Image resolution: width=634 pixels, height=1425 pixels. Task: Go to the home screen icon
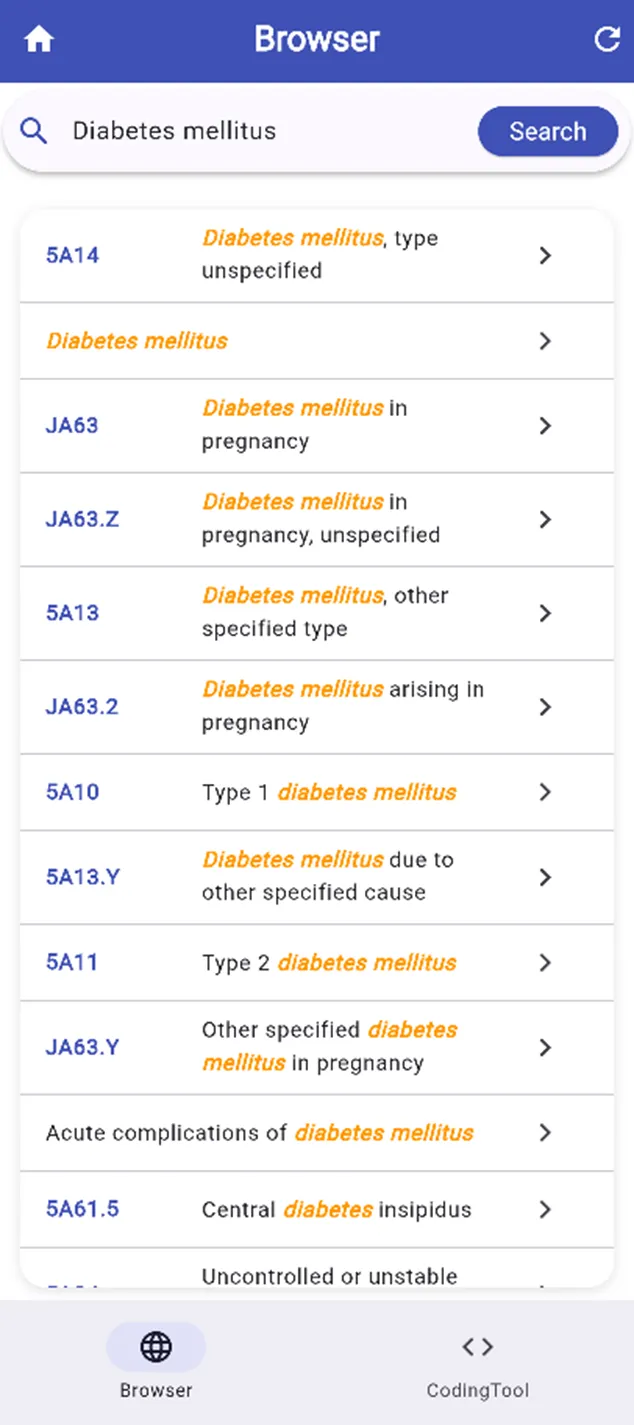tap(39, 40)
